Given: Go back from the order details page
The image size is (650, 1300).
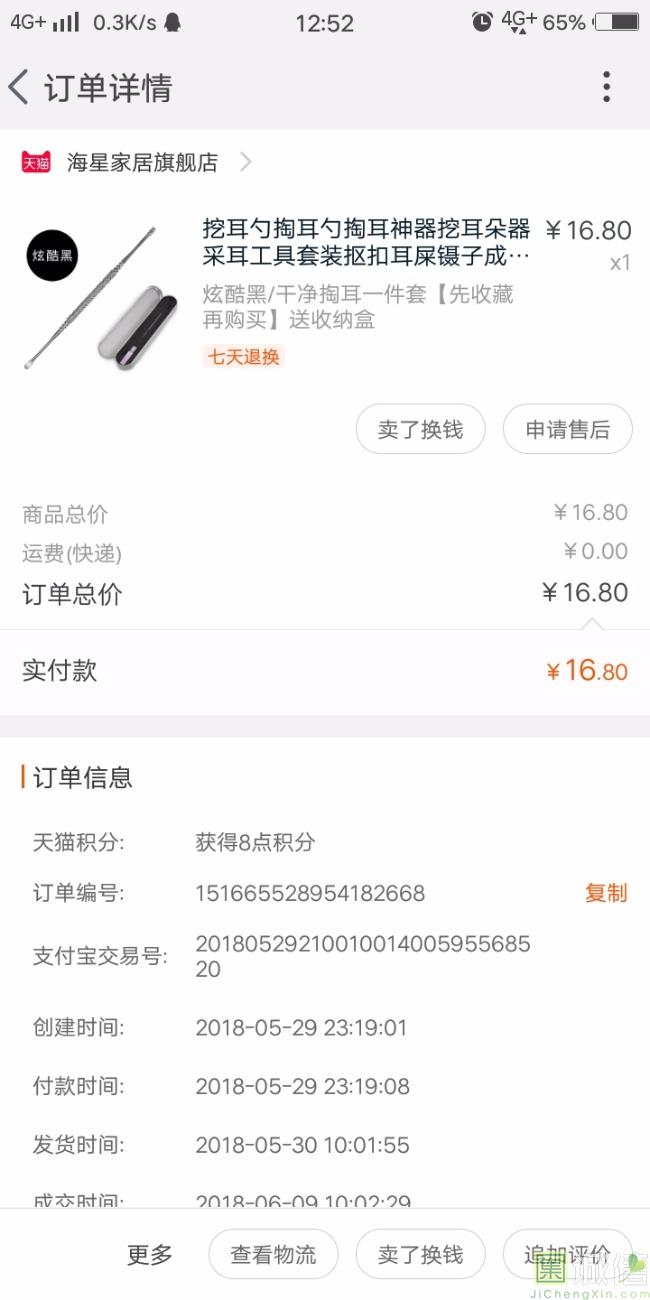Looking at the screenshot, I should [20, 88].
